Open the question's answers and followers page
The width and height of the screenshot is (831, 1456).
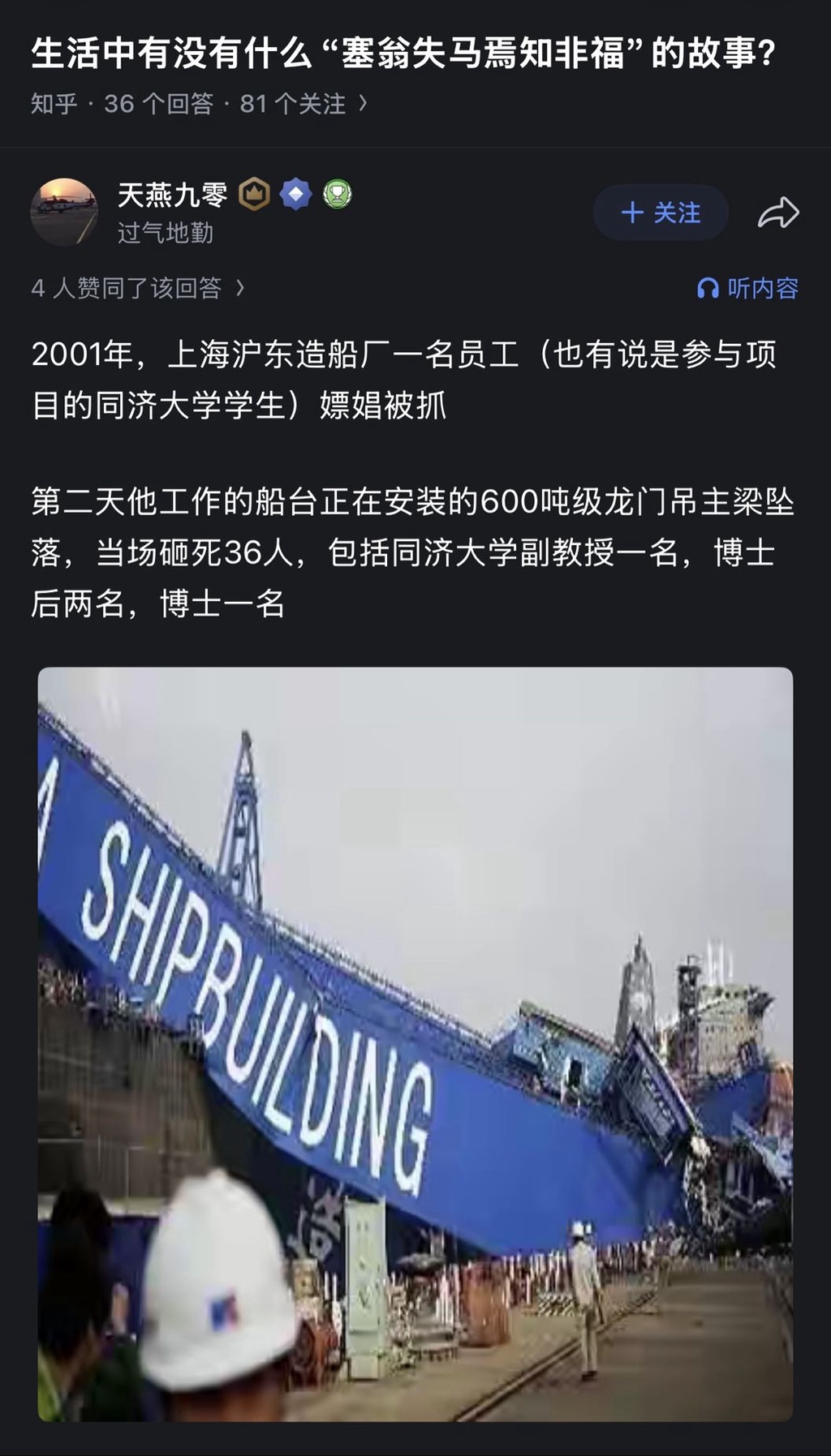[199, 104]
